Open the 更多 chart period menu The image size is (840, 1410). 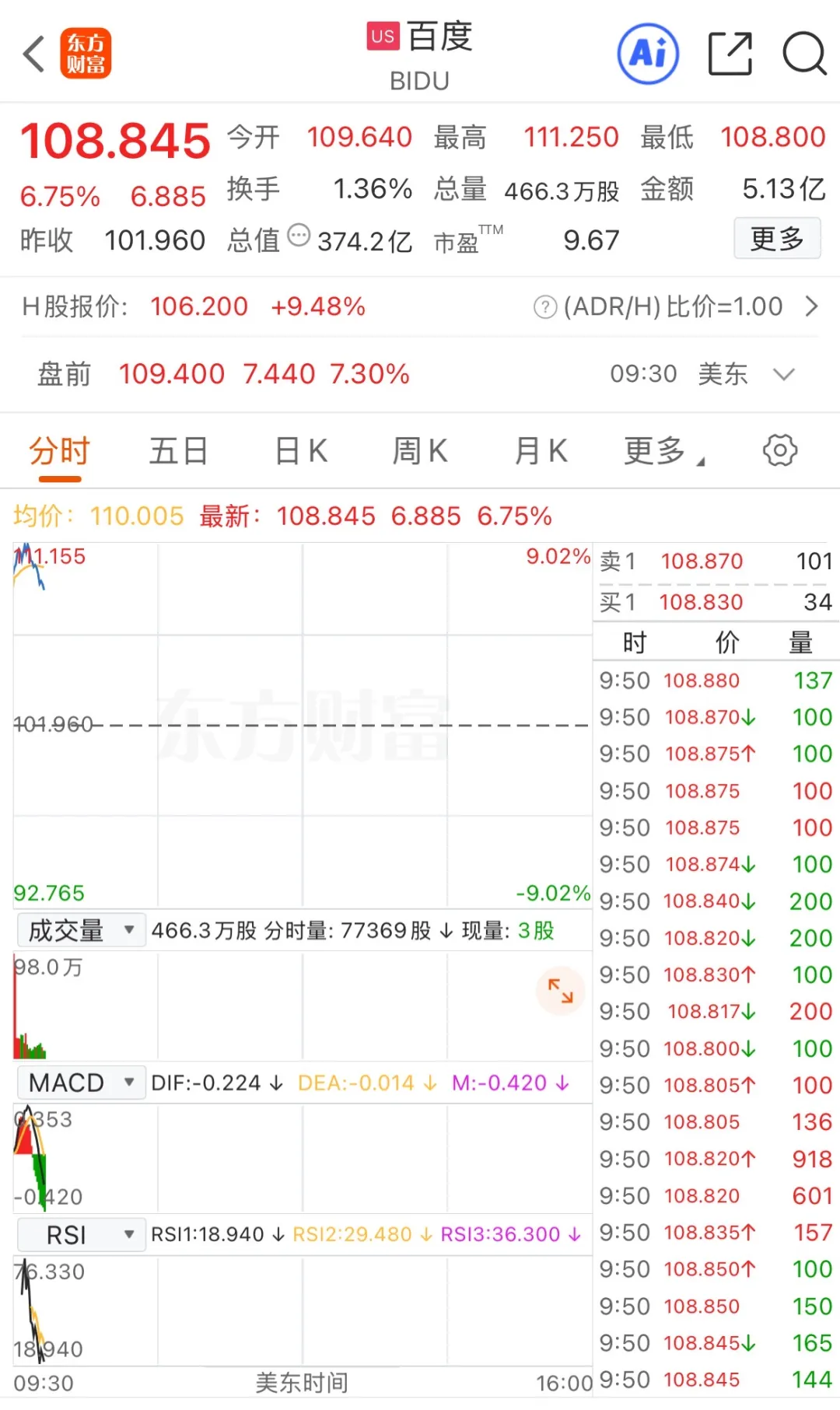(660, 451)
